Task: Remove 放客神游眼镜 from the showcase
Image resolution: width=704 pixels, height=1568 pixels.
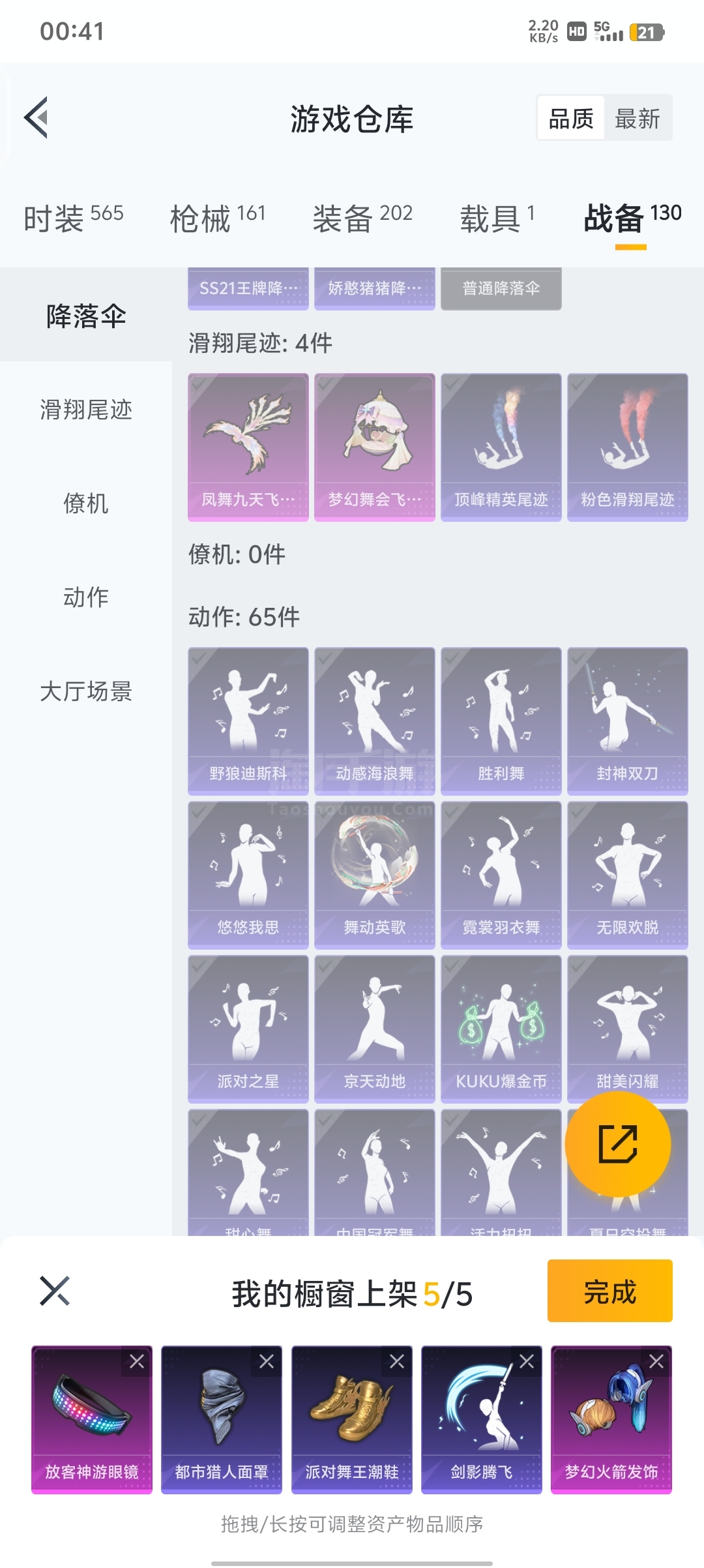Action: click(x=137, y=1361)
